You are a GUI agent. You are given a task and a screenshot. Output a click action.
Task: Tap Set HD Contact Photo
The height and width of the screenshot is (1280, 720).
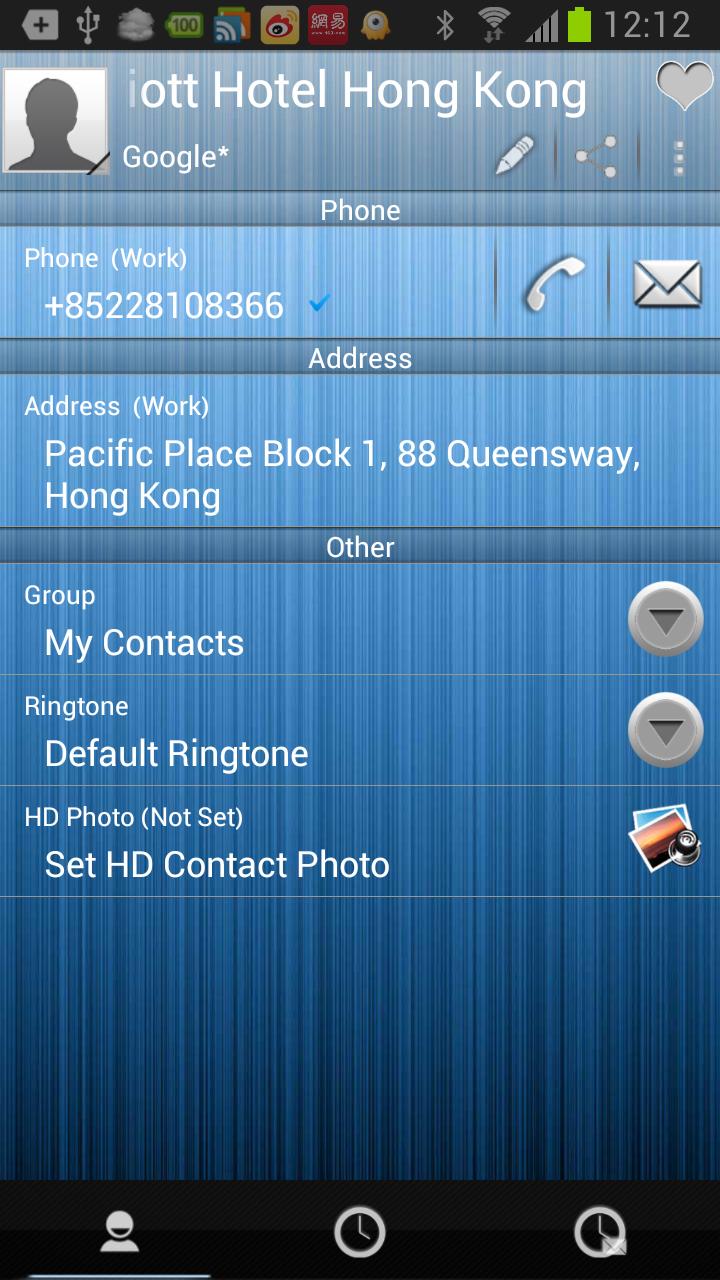(x=216, y=864)
